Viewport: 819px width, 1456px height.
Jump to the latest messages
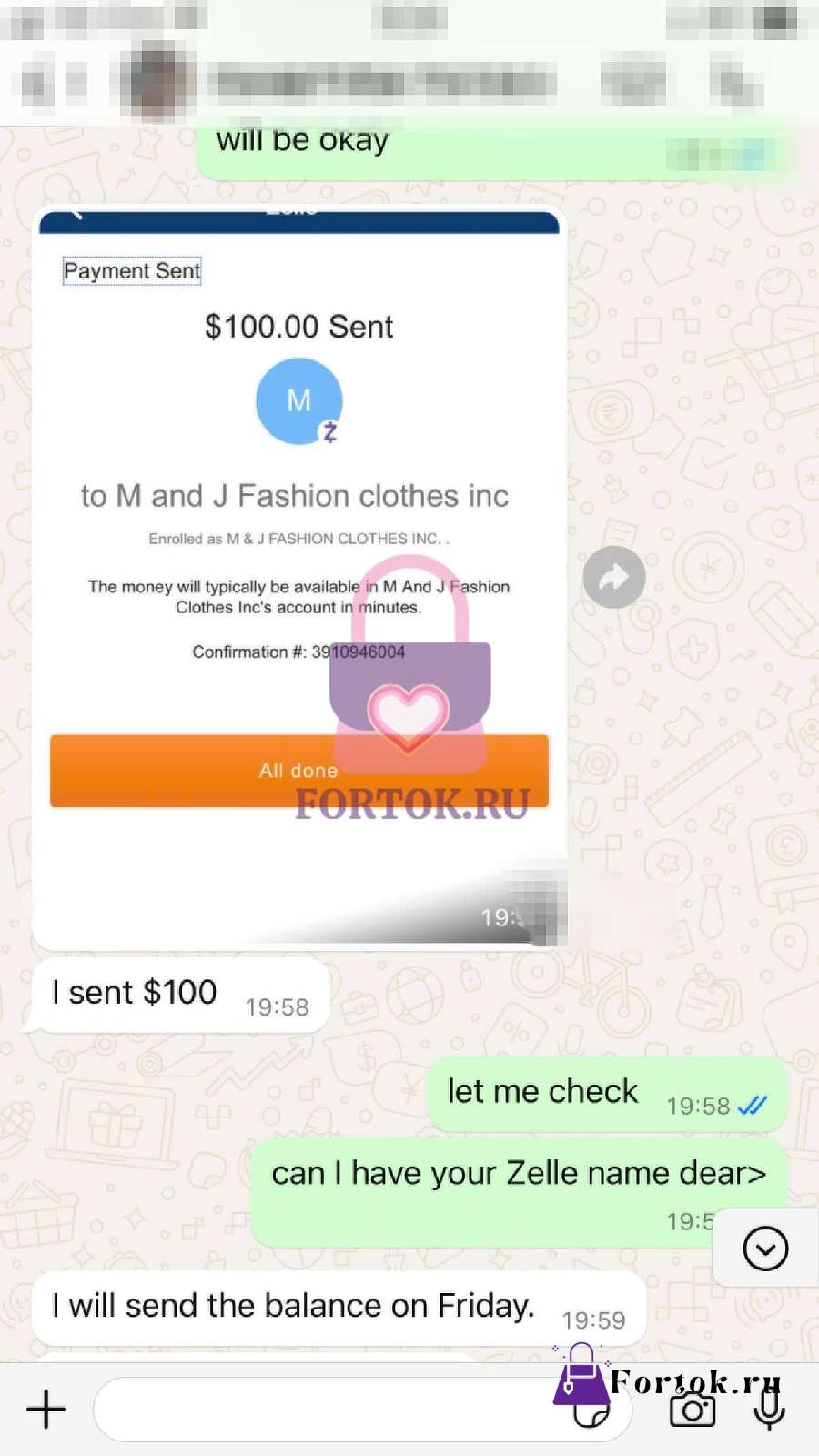pyautogui.click(x=765, y=1248)
